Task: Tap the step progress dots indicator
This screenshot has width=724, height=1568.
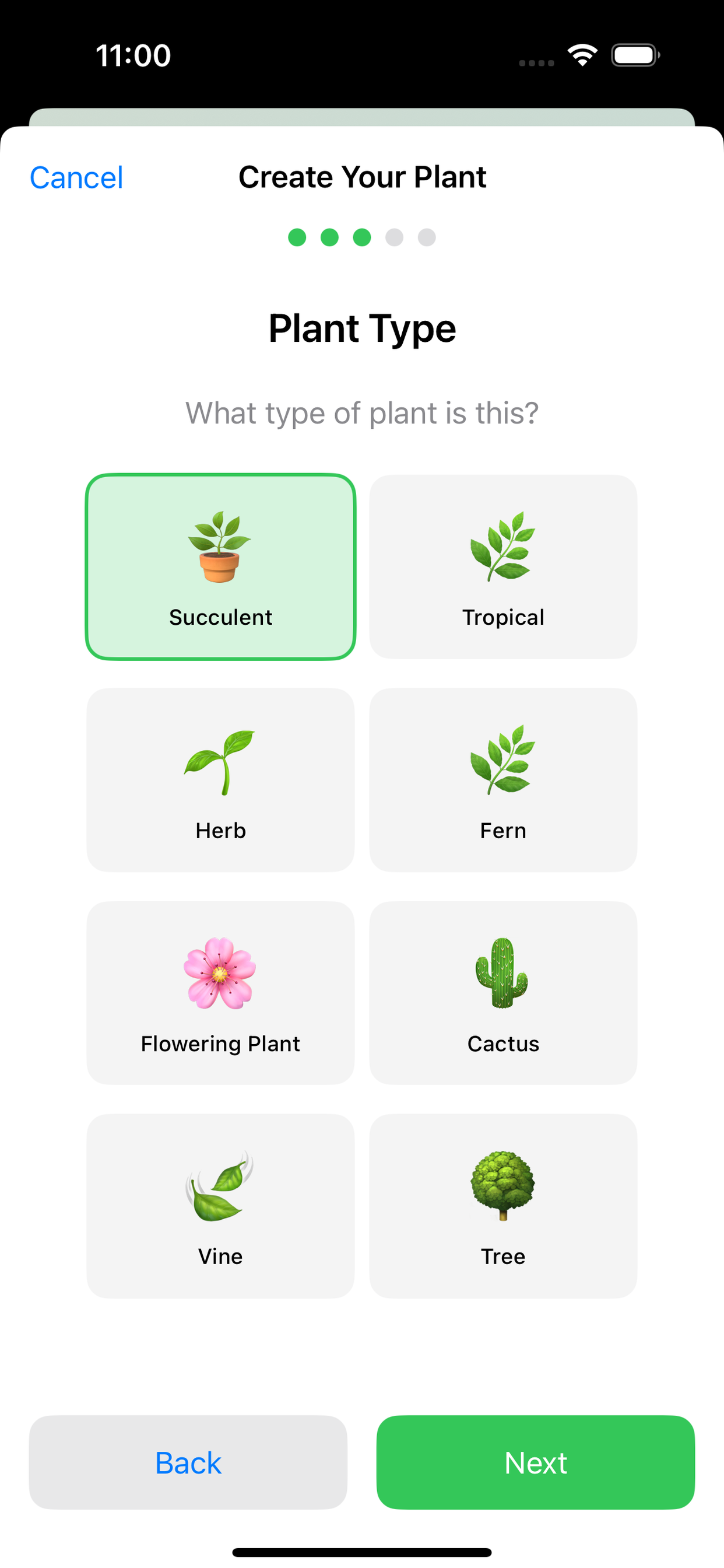Action: 362,237
